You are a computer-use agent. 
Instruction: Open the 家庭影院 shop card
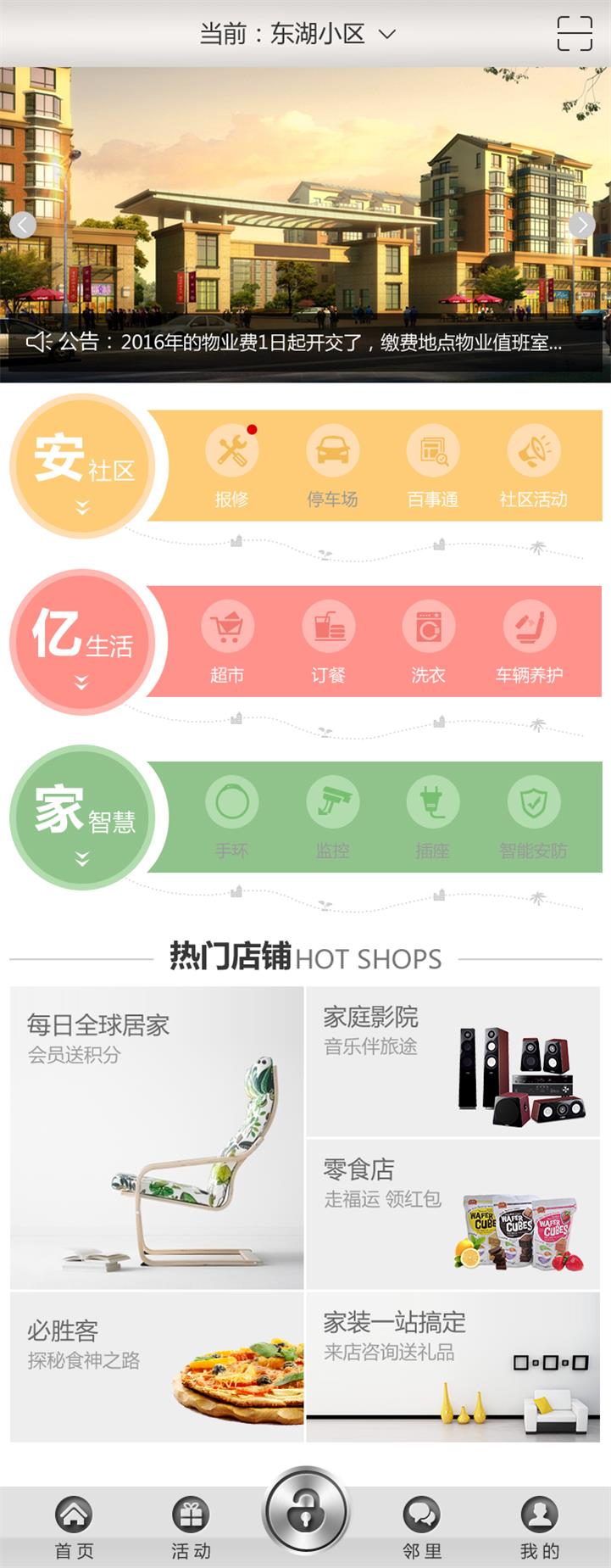pyautogui.click(x=453, y=1061)
